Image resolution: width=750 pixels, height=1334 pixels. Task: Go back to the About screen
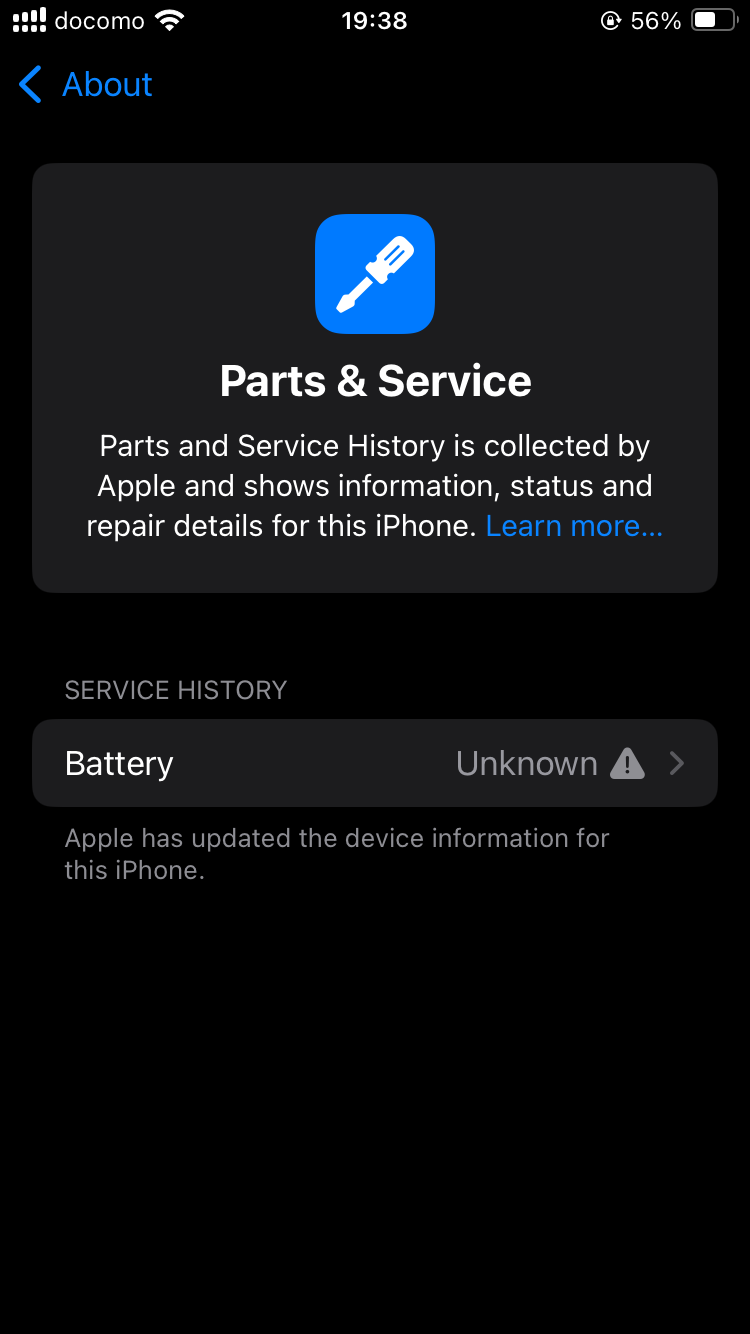pos(86,85)
